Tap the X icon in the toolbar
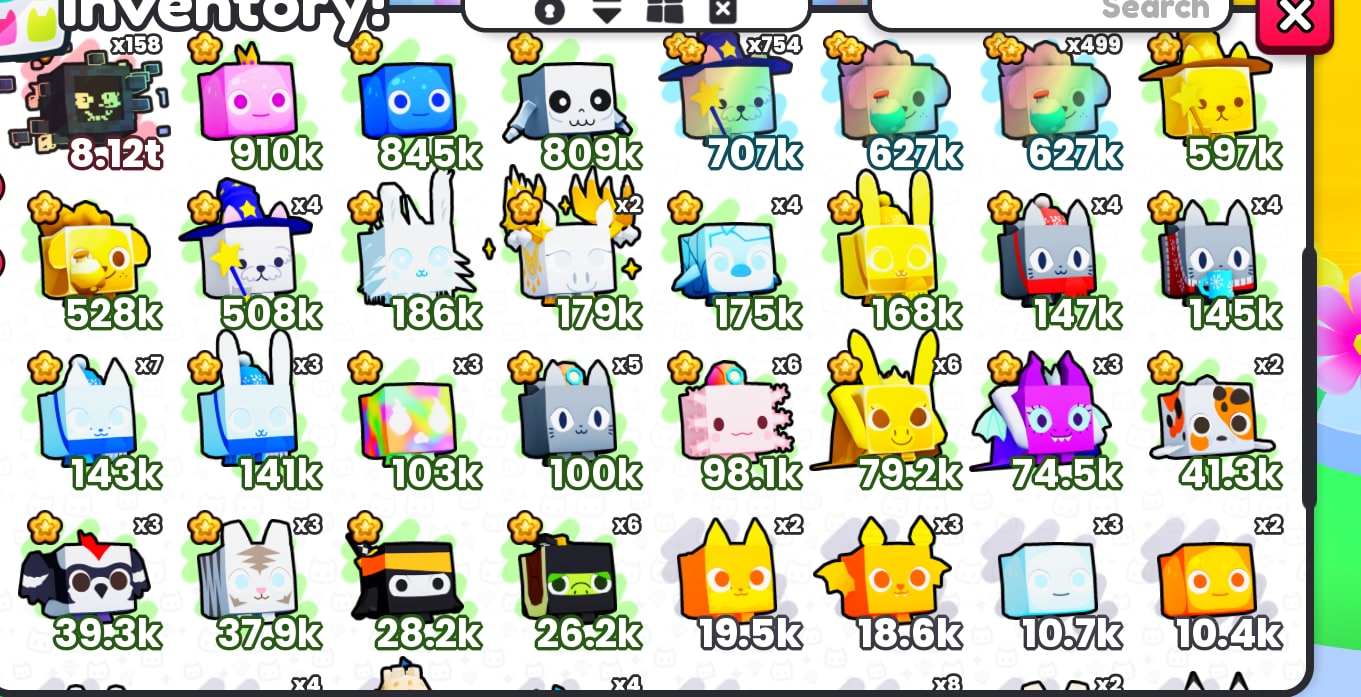 722,11
